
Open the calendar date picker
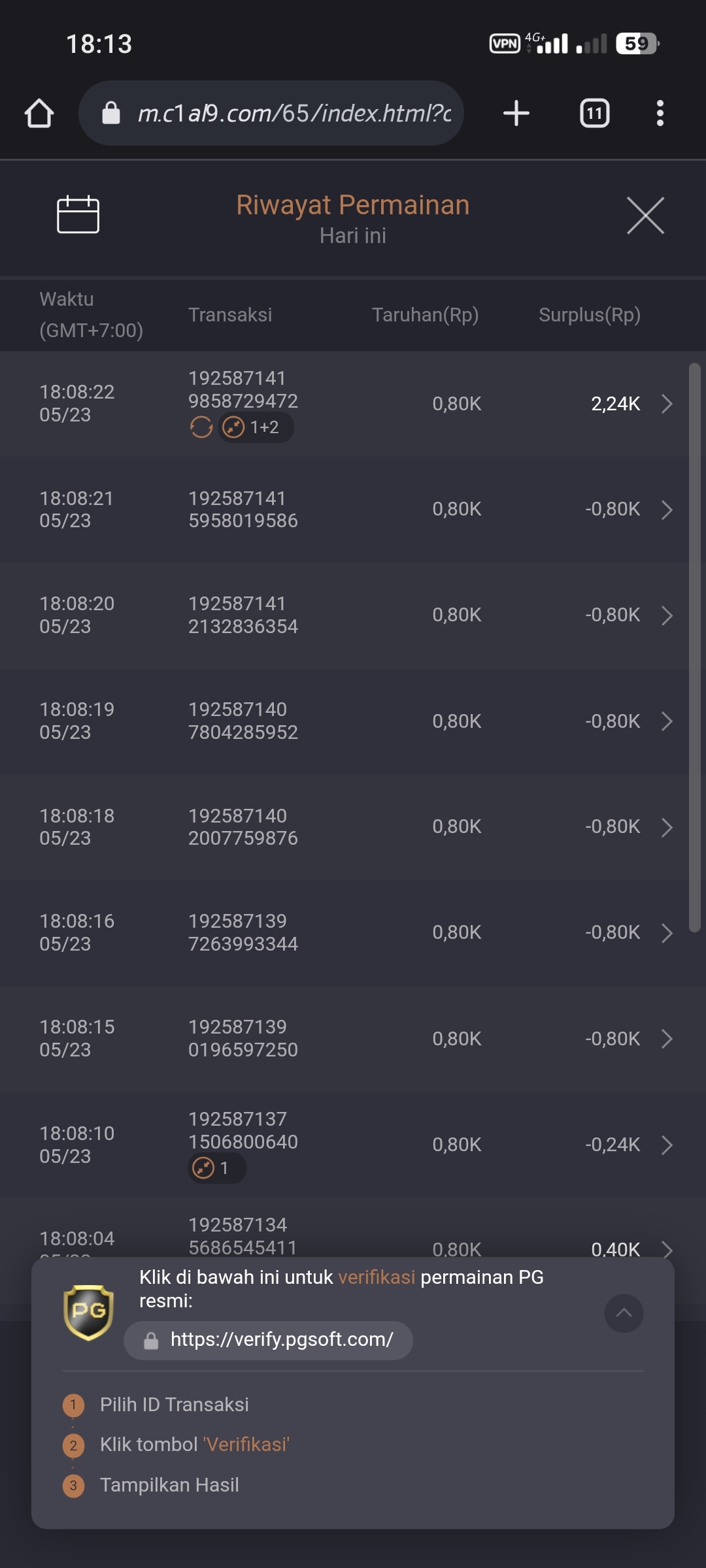[78, 214]
